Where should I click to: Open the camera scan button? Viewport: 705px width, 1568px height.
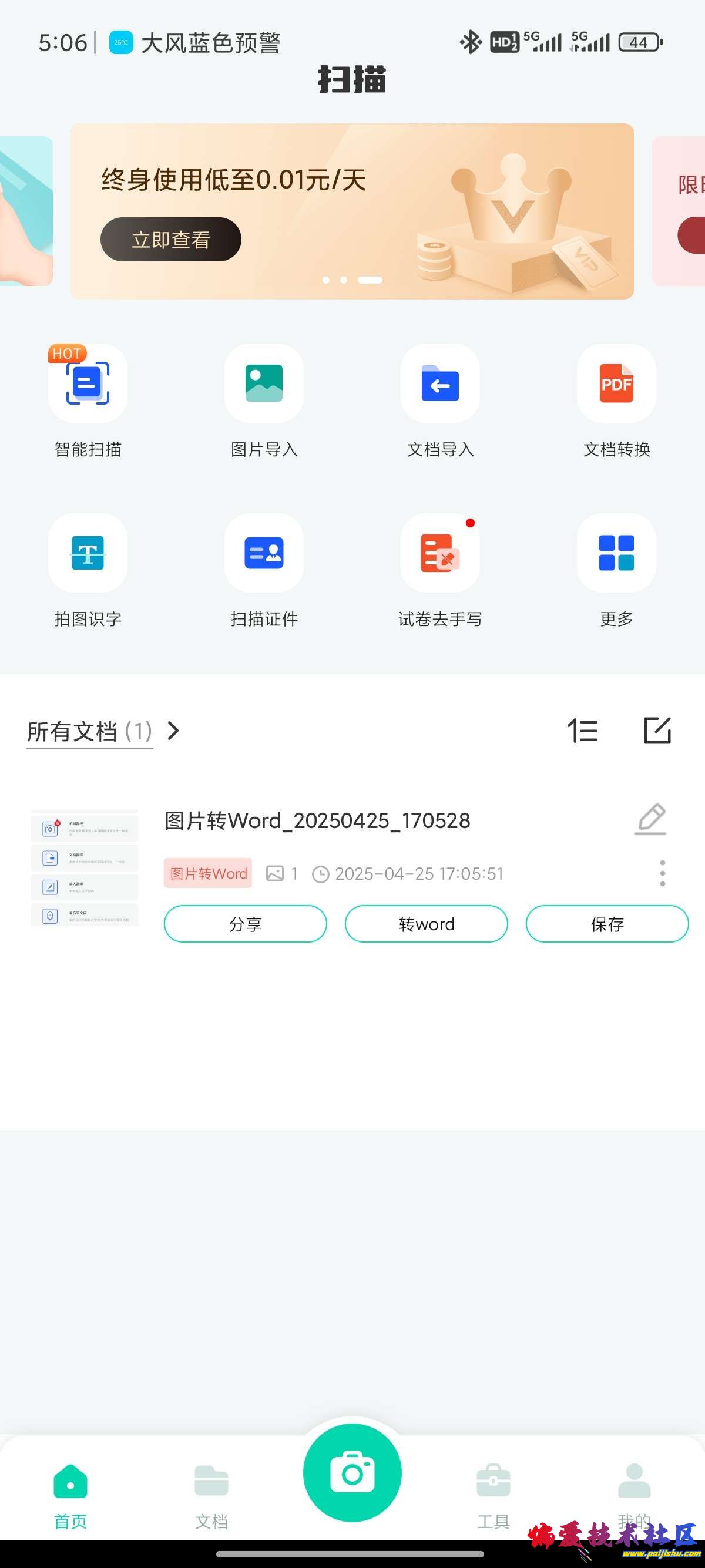click(352, 1473)
